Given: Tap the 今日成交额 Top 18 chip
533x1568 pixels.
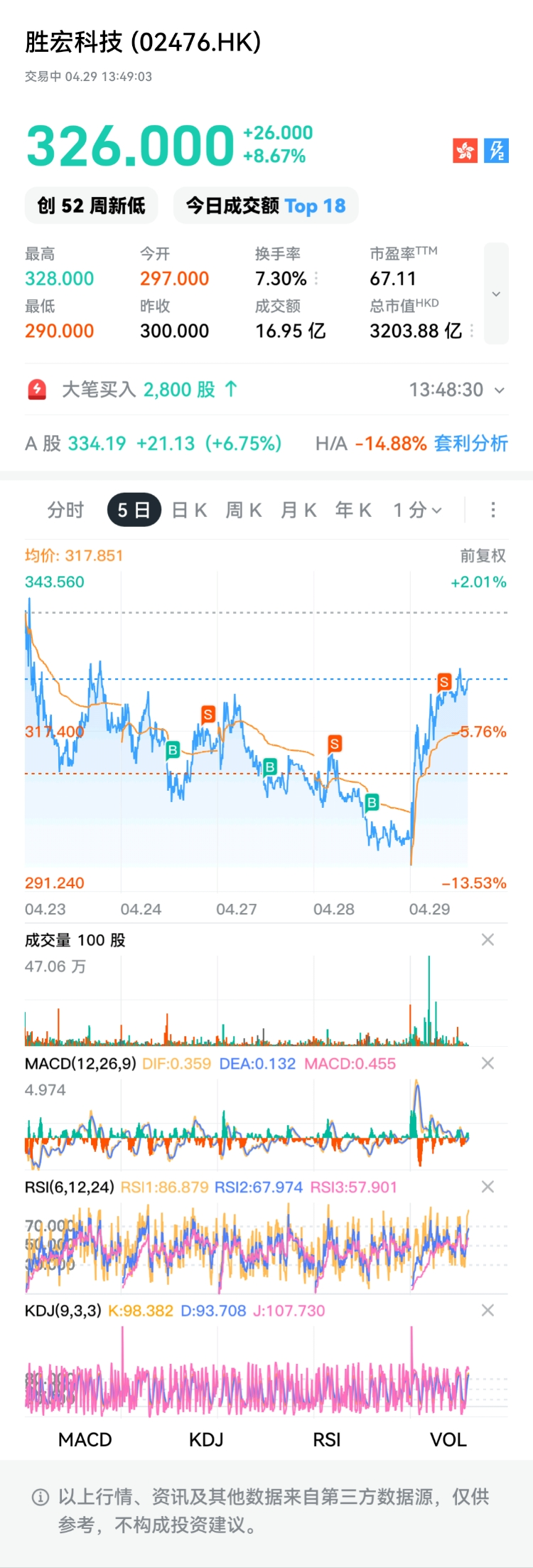Looking at the screenshot, I should (266, 206).
